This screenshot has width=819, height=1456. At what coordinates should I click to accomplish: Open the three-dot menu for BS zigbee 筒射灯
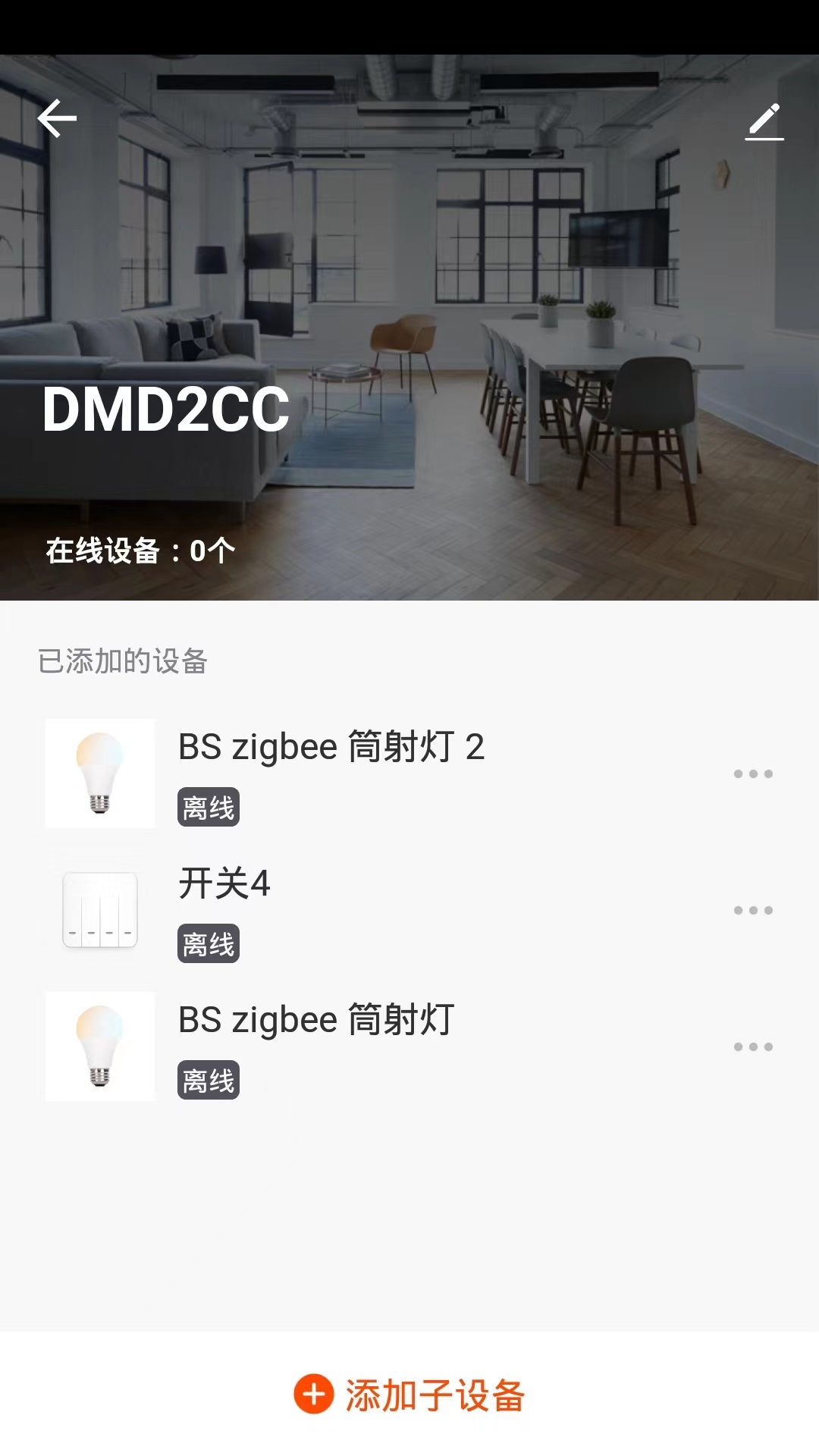[x=753, y=1046]
